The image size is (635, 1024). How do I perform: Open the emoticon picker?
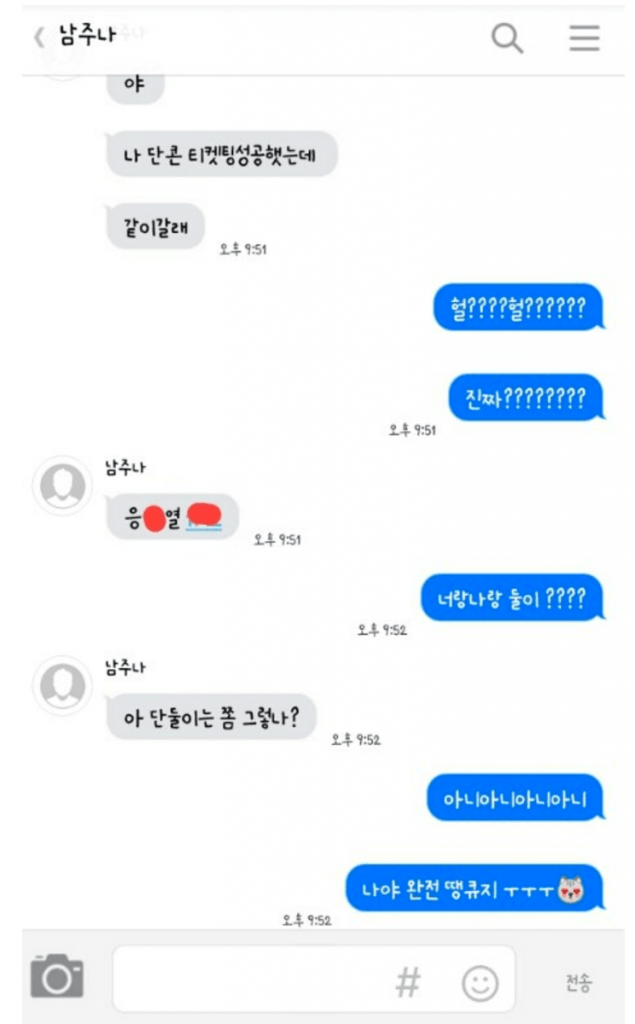(480, 983)
